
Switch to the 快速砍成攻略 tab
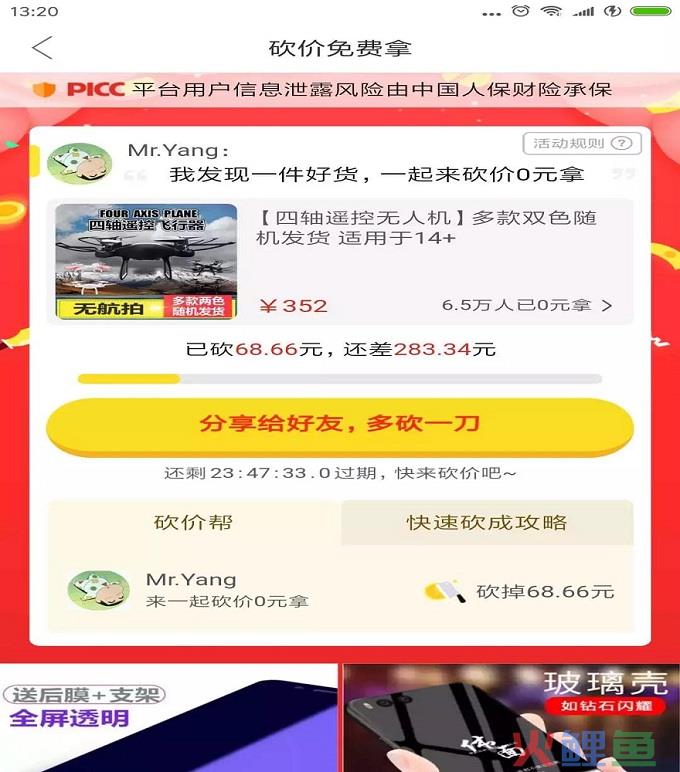pyautogui.click(x=487, y=522)
